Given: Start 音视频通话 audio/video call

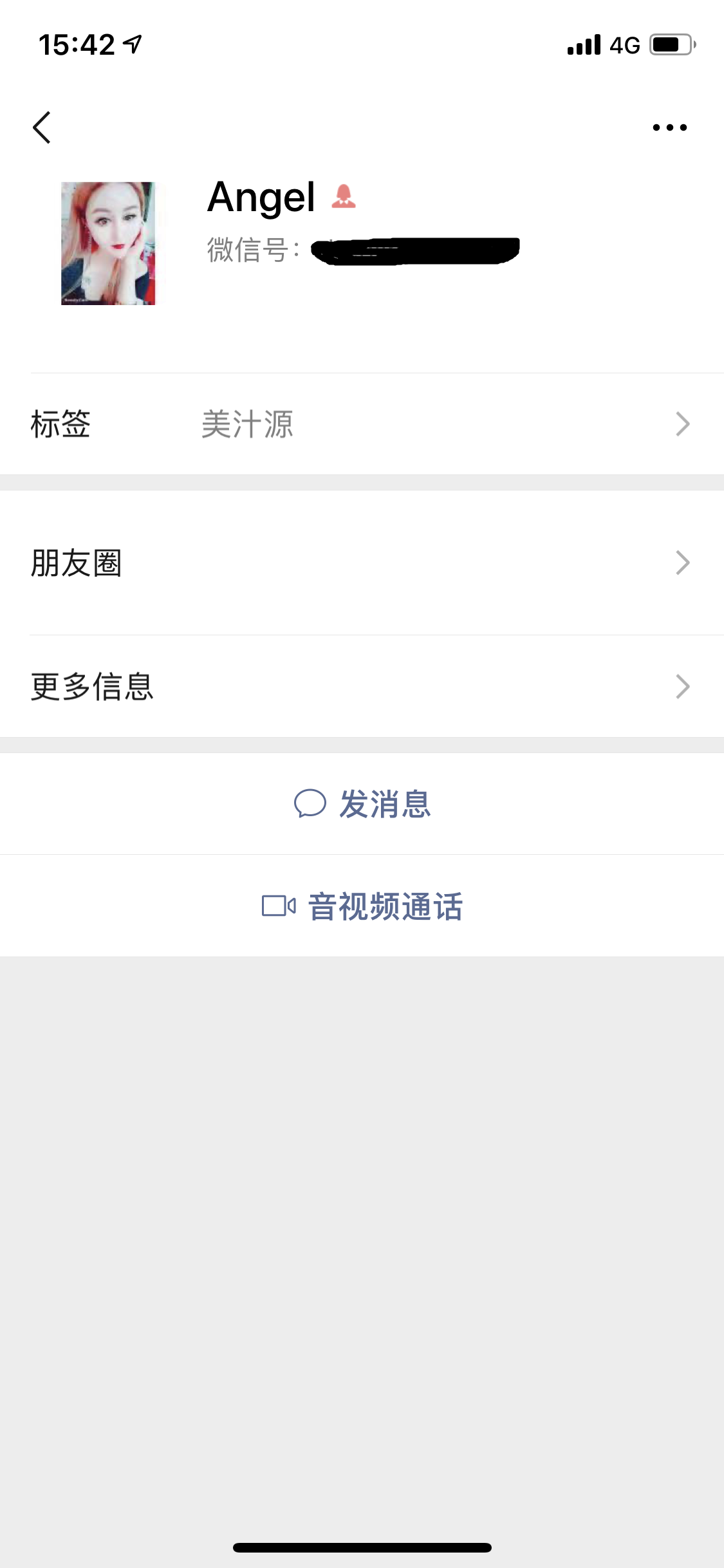Looking at the screenshot, I should tap(386, 906).
